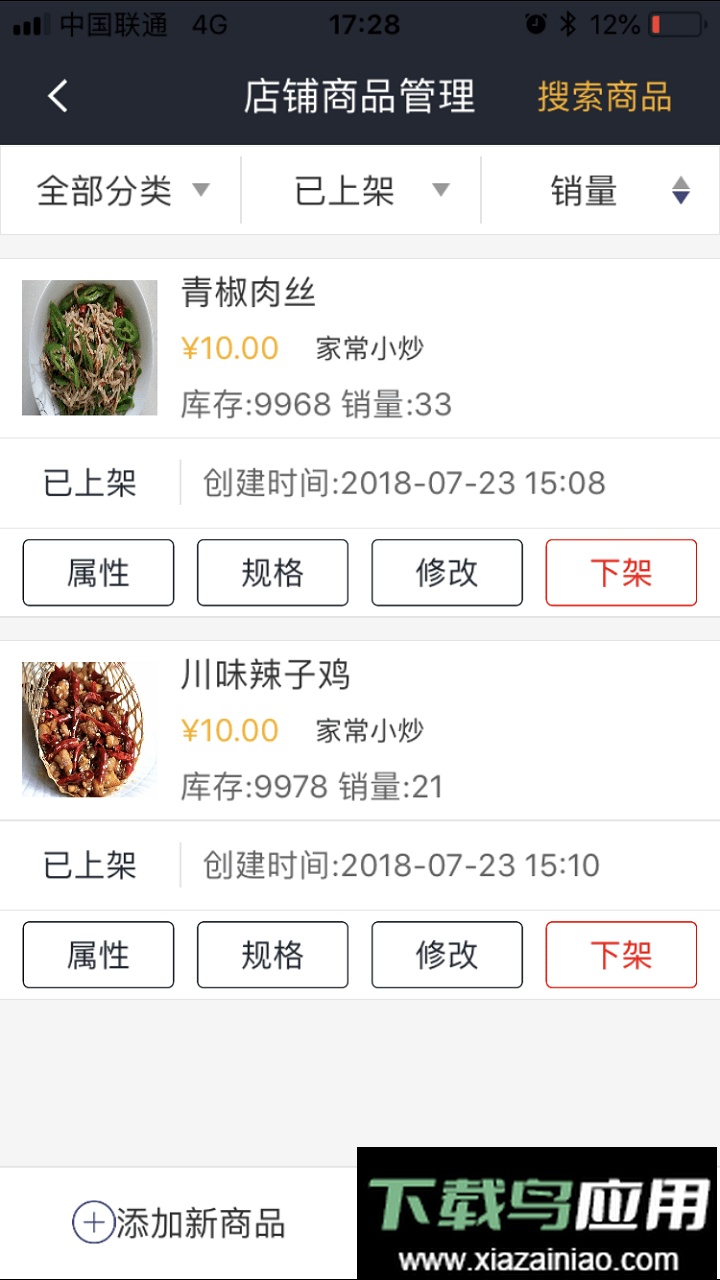Viewport: 720px width, 1280px height.
Task: Select the 店铺商品管理 title bar
Action: [x=360, y=97]
